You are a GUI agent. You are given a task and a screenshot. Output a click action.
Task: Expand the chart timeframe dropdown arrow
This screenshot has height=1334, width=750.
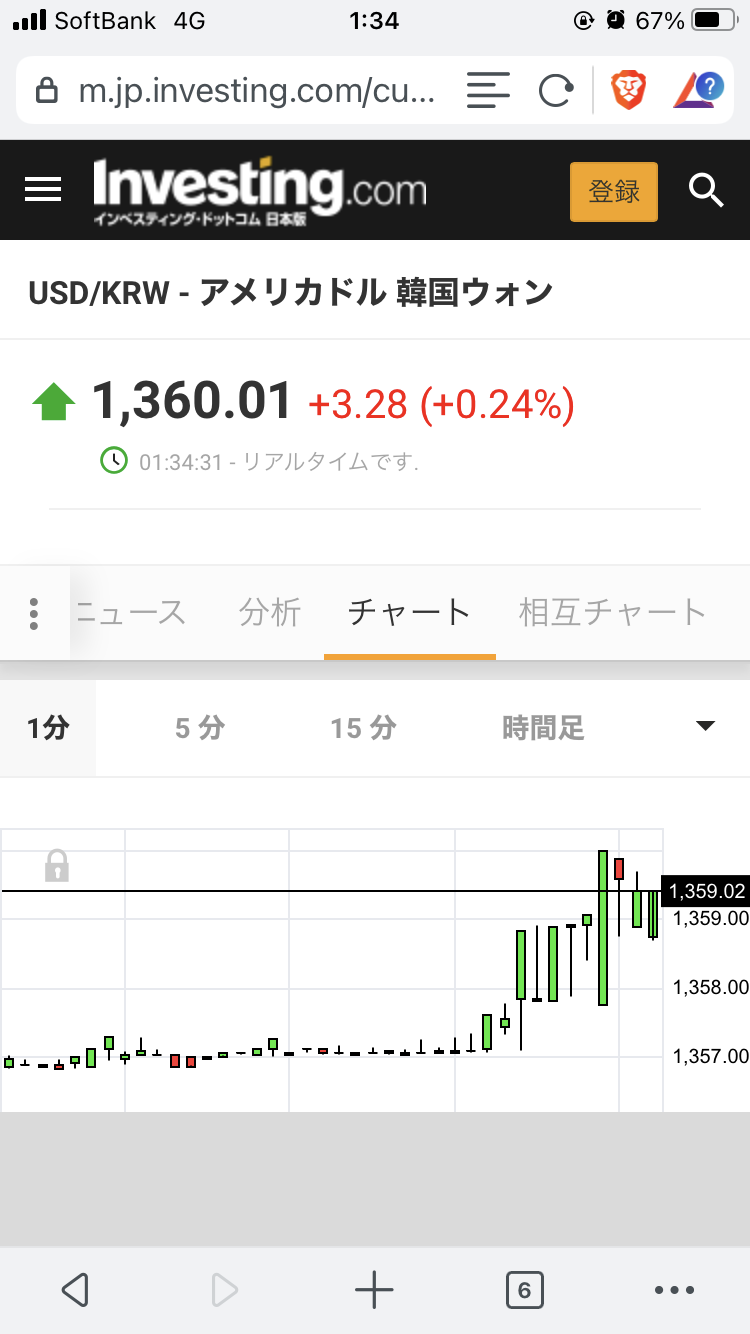[x=706, y=727]
